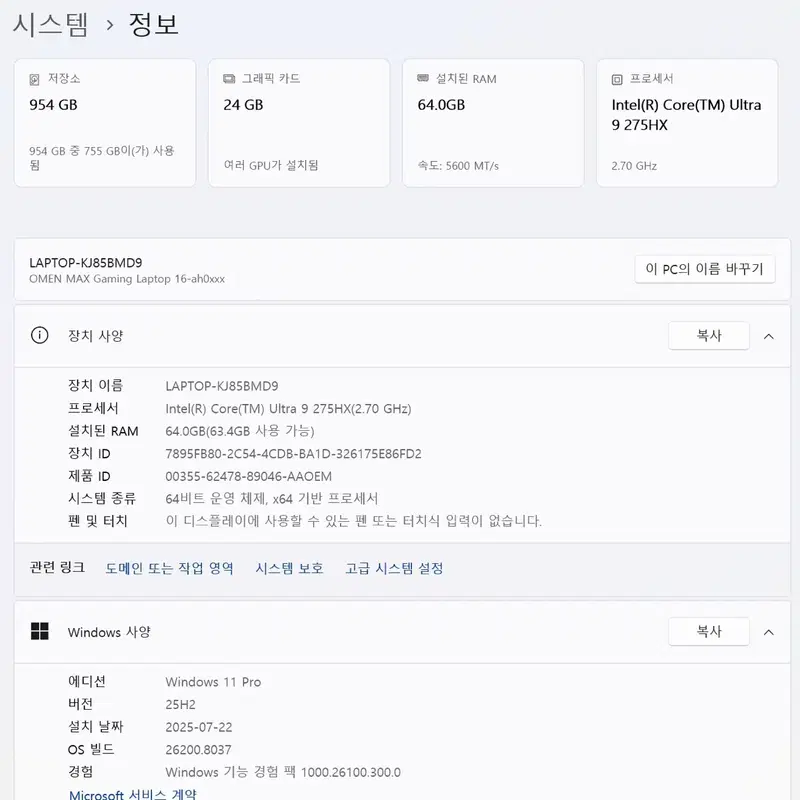Copy 장치 사양 with the 복사 button
The image size is (800, 800).
[709, 336]
